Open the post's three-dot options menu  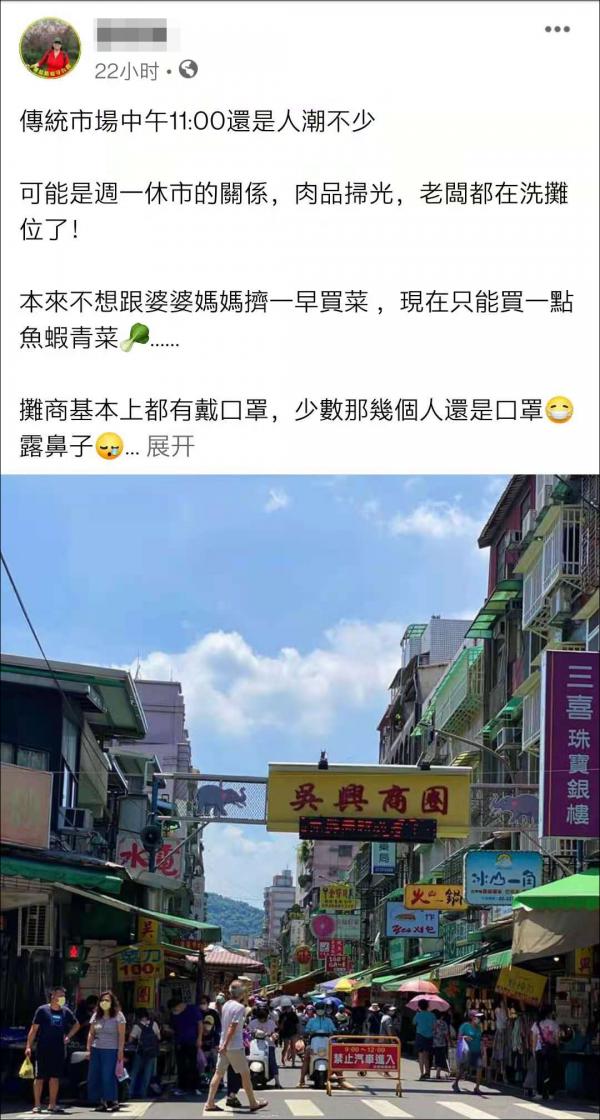pos(557,29)
